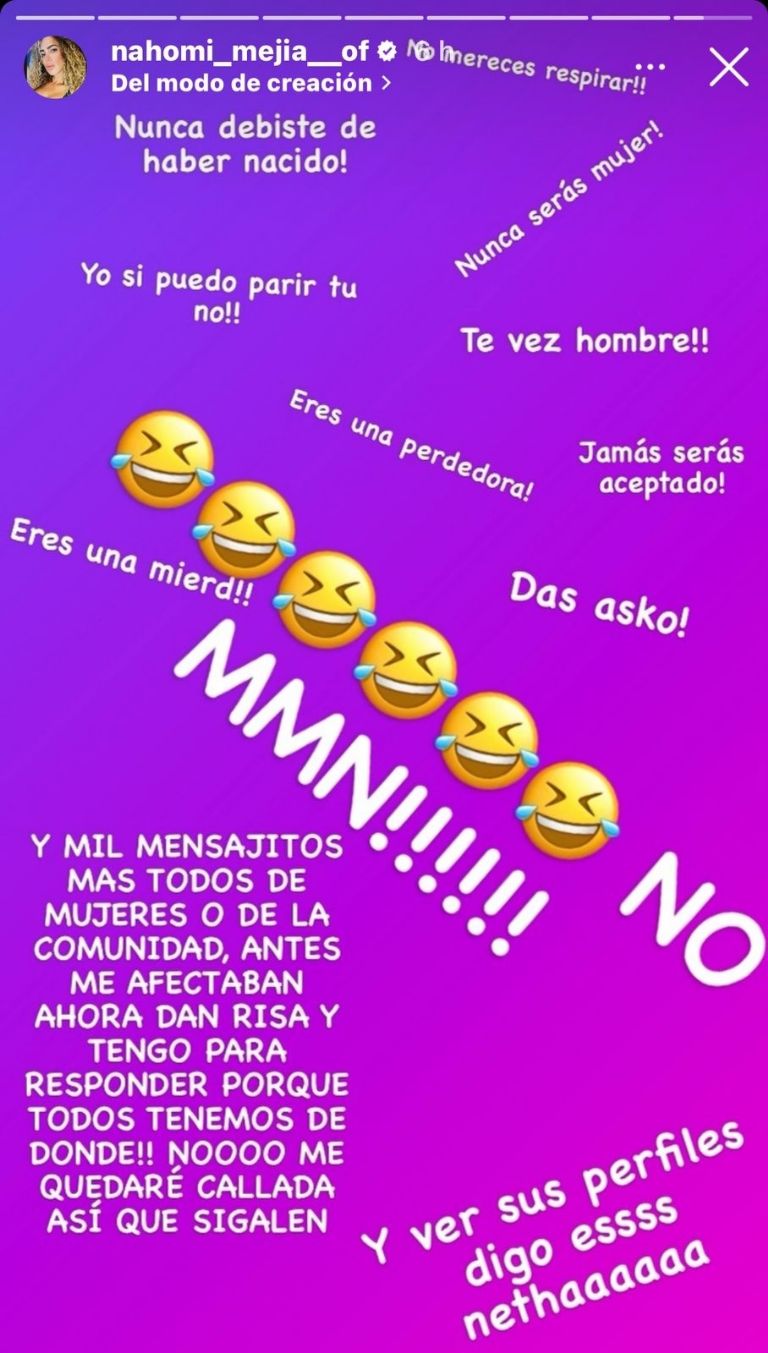
Task: Close the story viewer
Action: pyautogui.click(x=728, y=67)
